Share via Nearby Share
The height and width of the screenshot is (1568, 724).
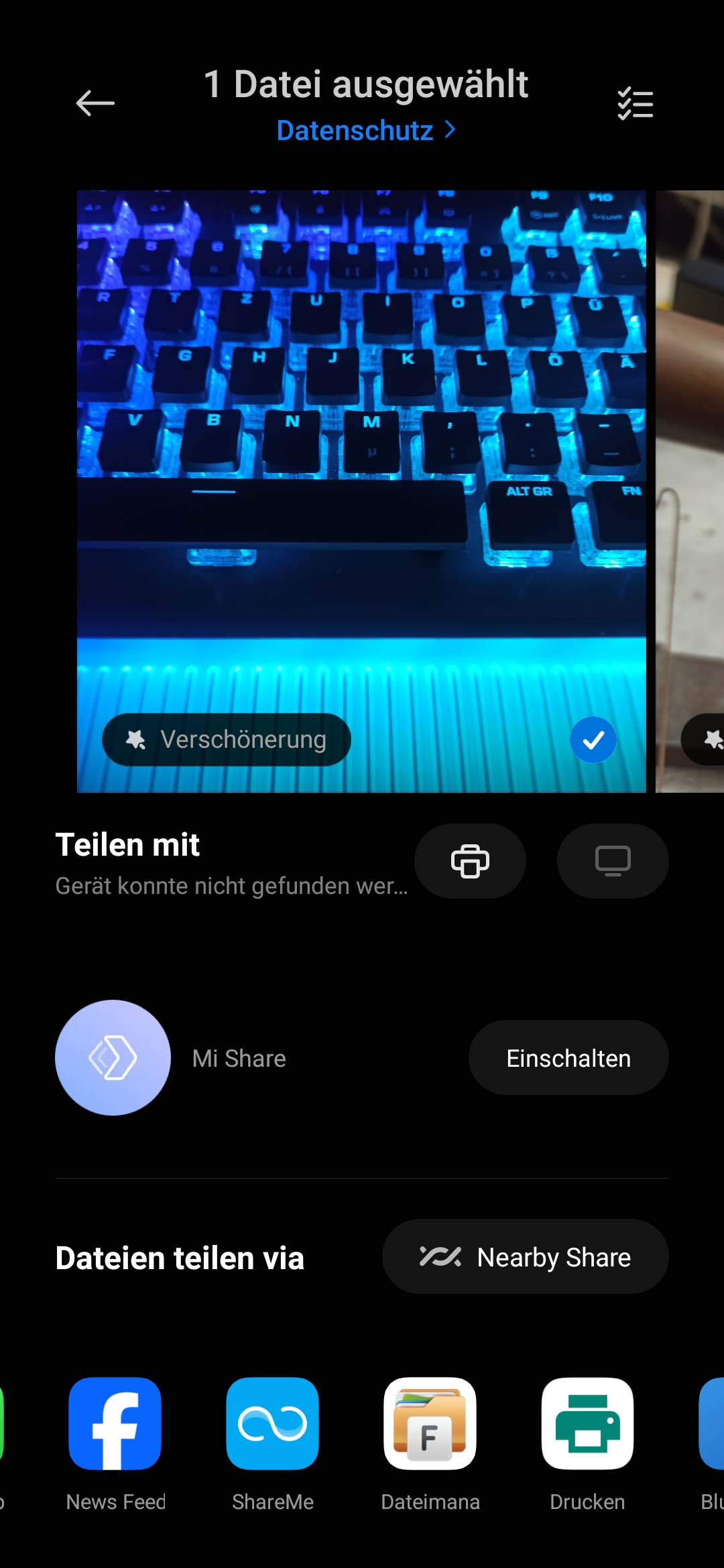525,1257
